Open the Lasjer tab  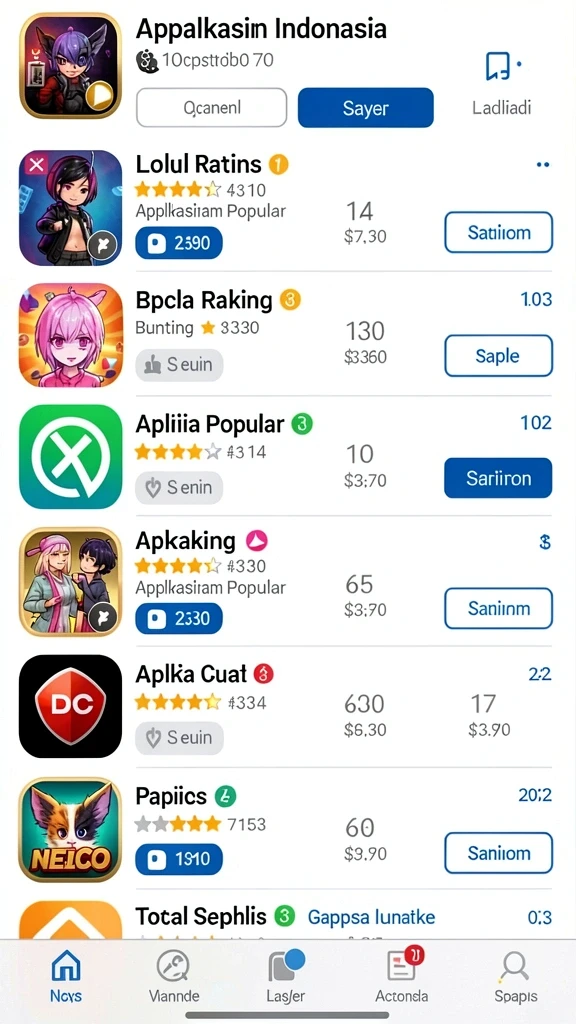tap(285, 974)
